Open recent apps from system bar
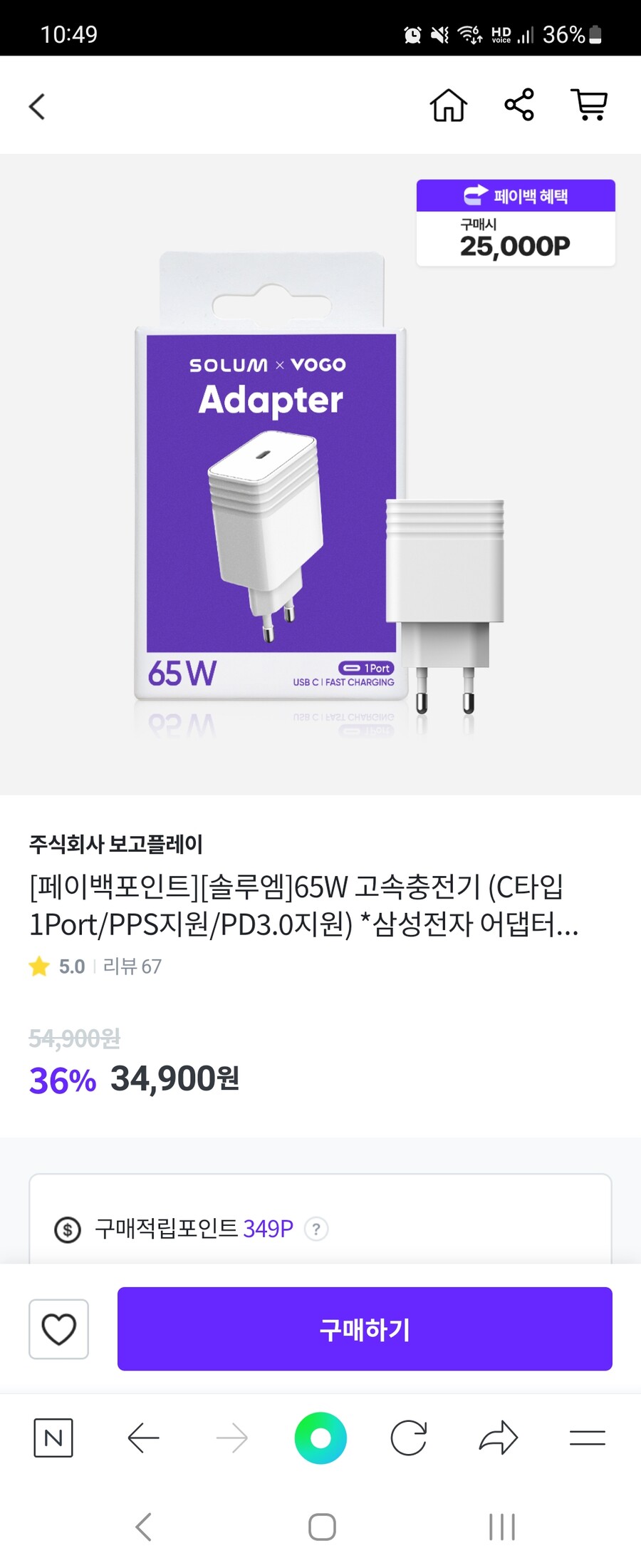 click(501, 1527)
